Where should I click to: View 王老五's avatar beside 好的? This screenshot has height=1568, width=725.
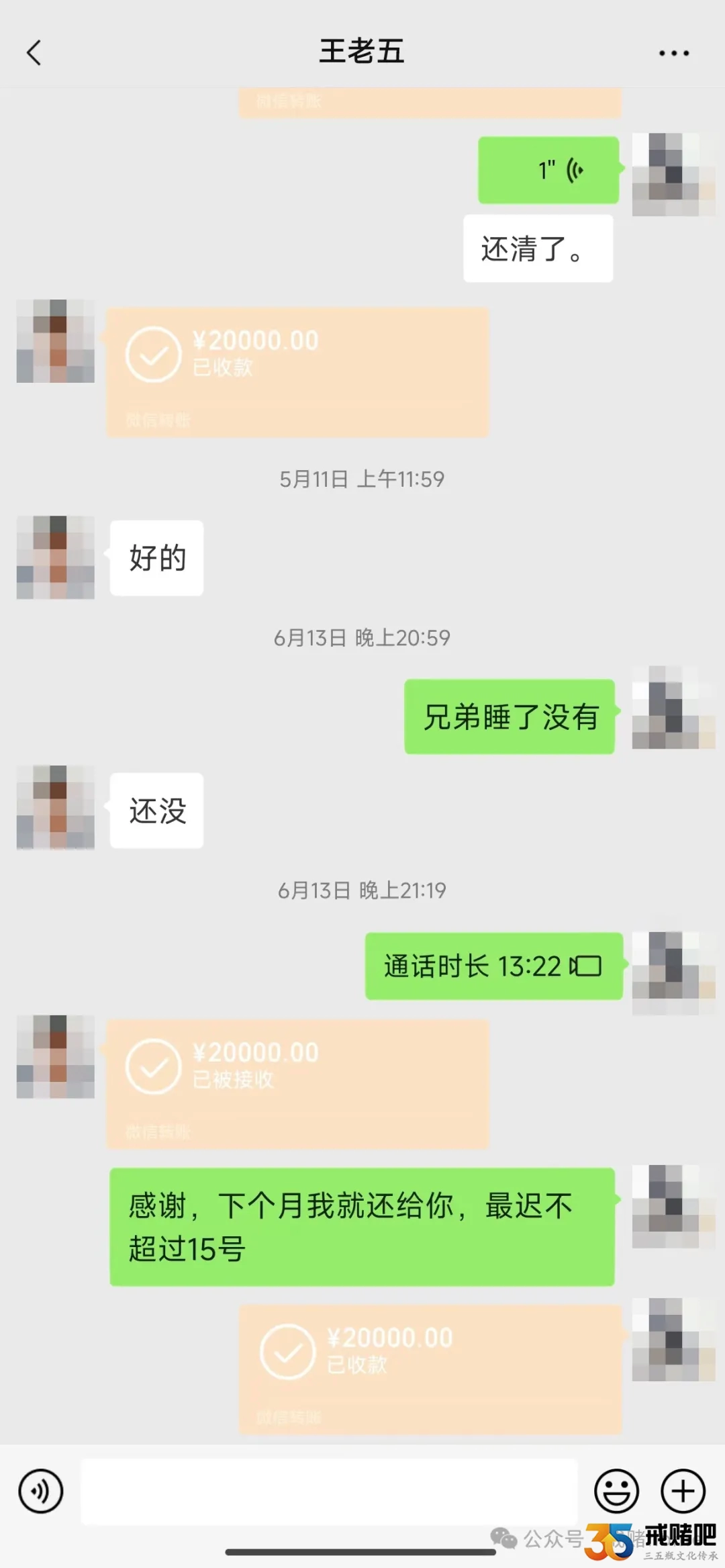tap(55, 557)
